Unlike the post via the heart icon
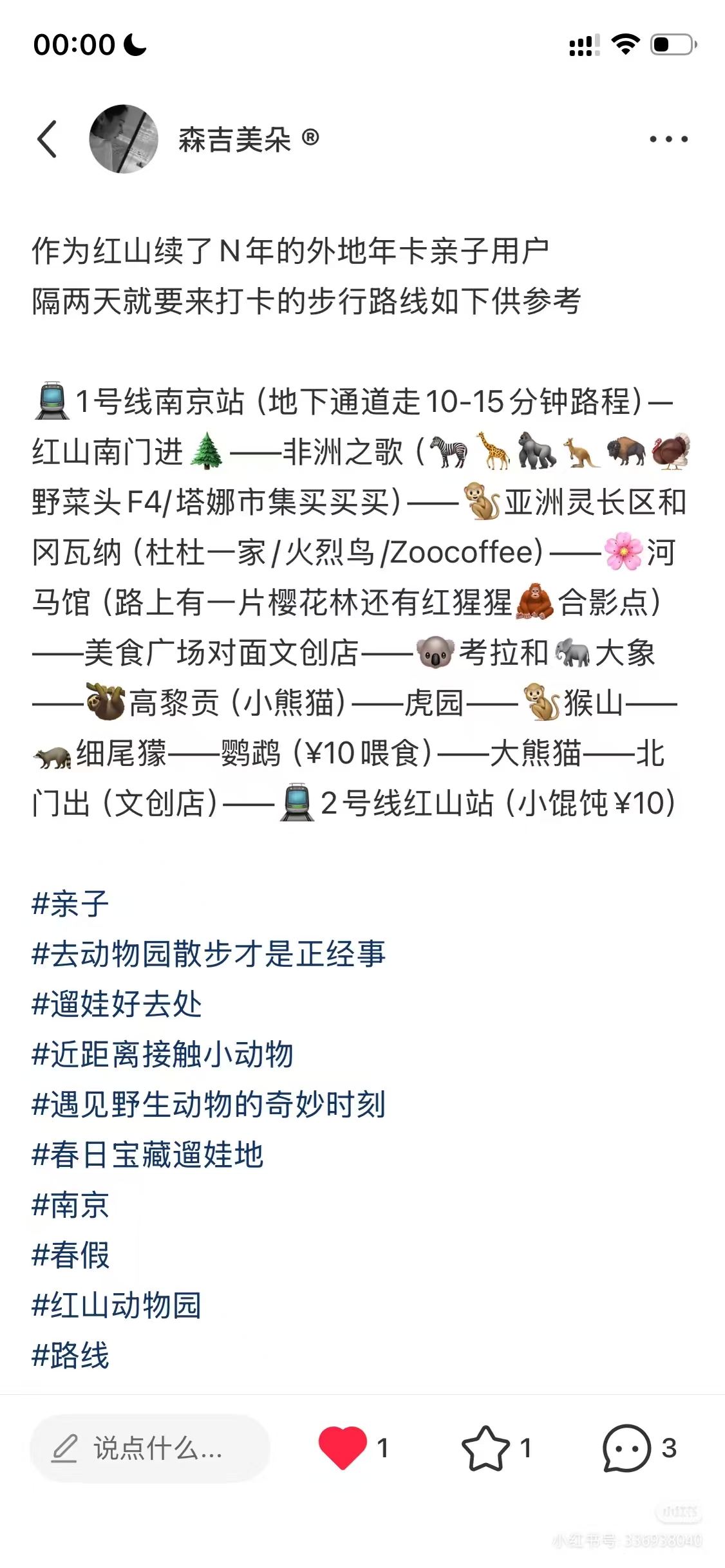Screen dimensions: 725x1568 (343, 1448)
